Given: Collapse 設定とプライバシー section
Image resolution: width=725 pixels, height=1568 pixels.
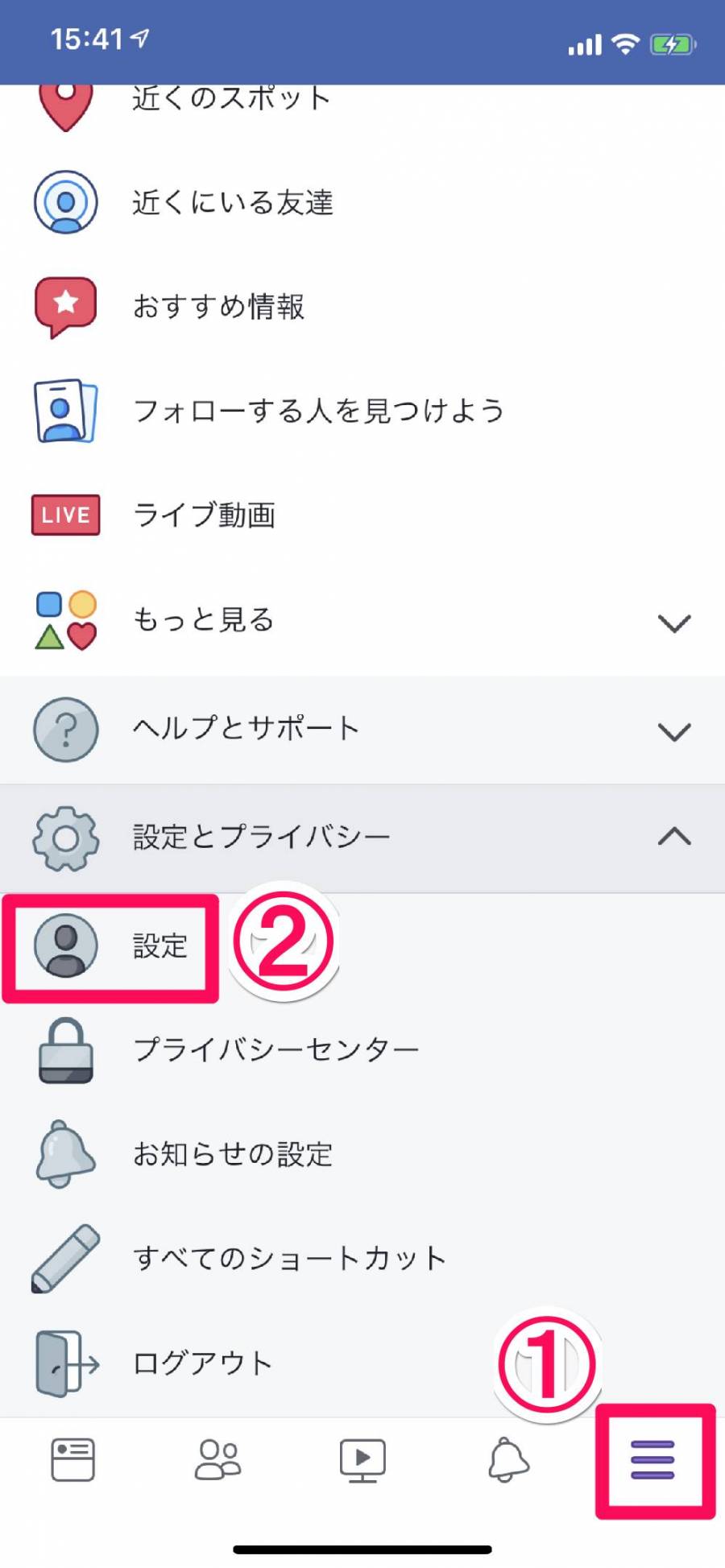Looking at the screenshot, I should (x=362, y=838).
